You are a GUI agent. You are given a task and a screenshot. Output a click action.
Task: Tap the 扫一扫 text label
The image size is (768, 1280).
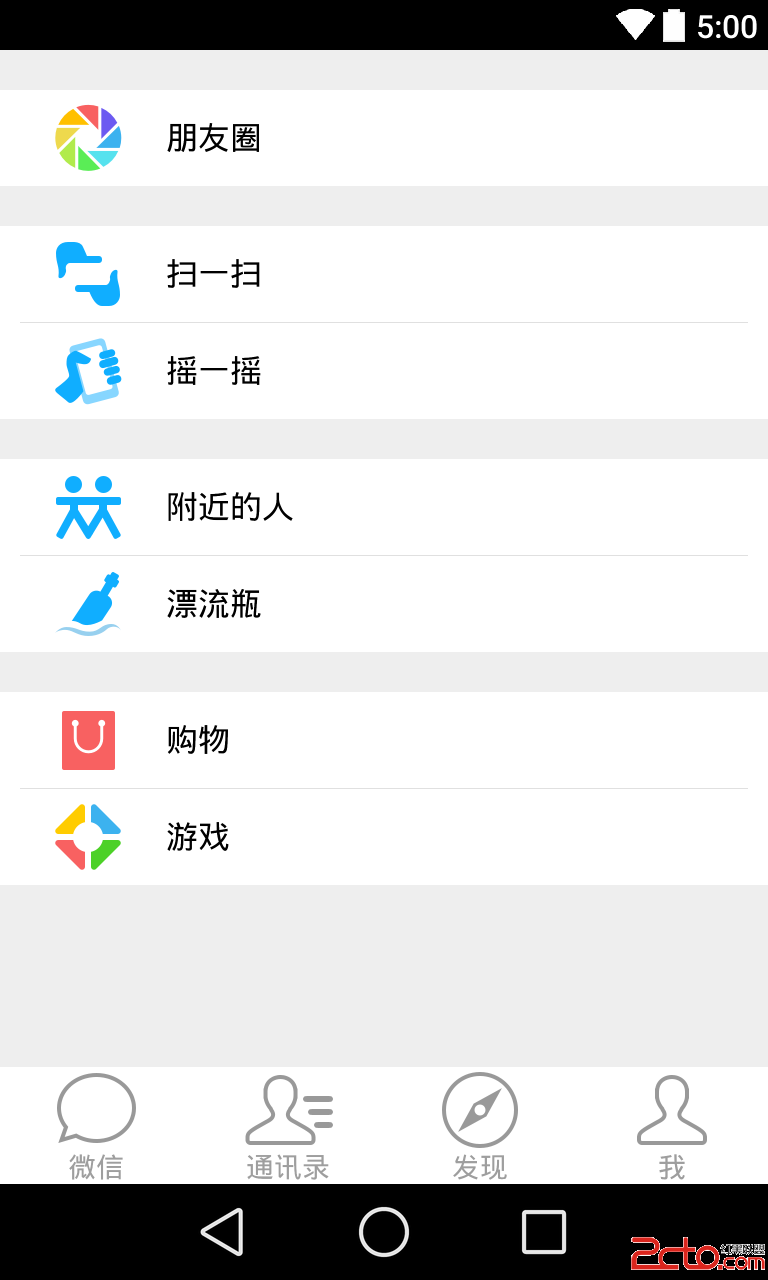[x=214, y=274]
